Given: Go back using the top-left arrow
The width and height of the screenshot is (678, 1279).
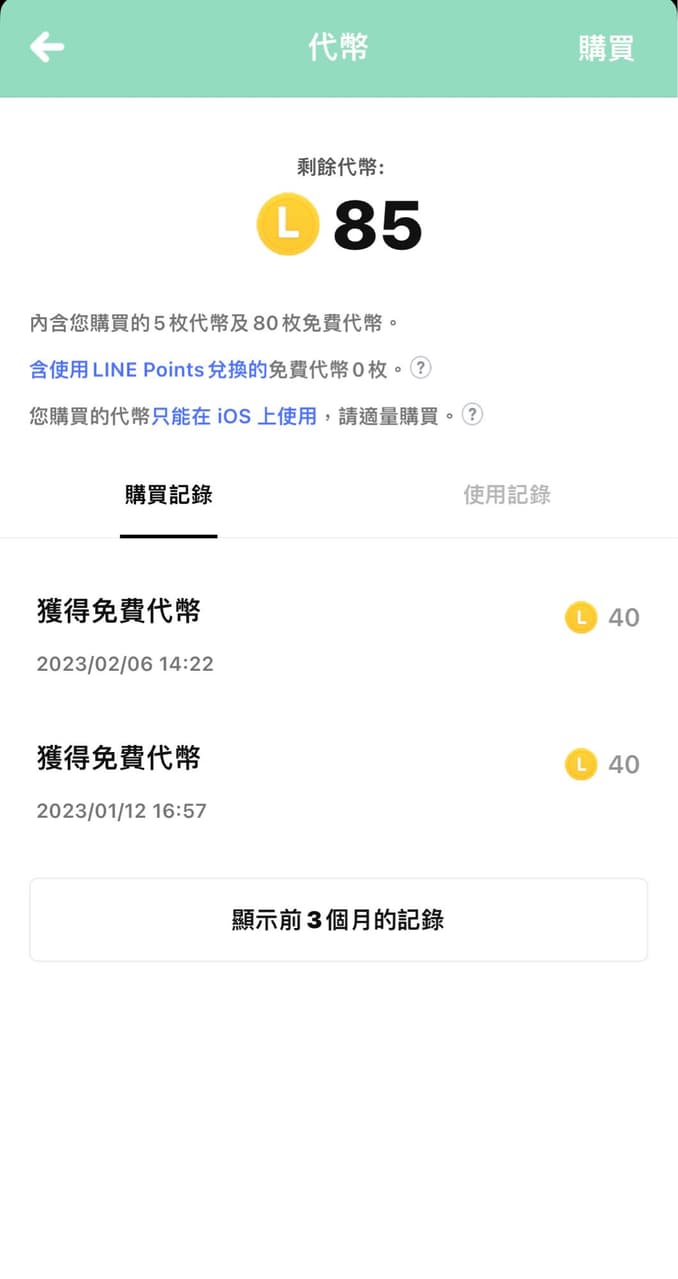Looking at the screenshot, I should [47, 46].
